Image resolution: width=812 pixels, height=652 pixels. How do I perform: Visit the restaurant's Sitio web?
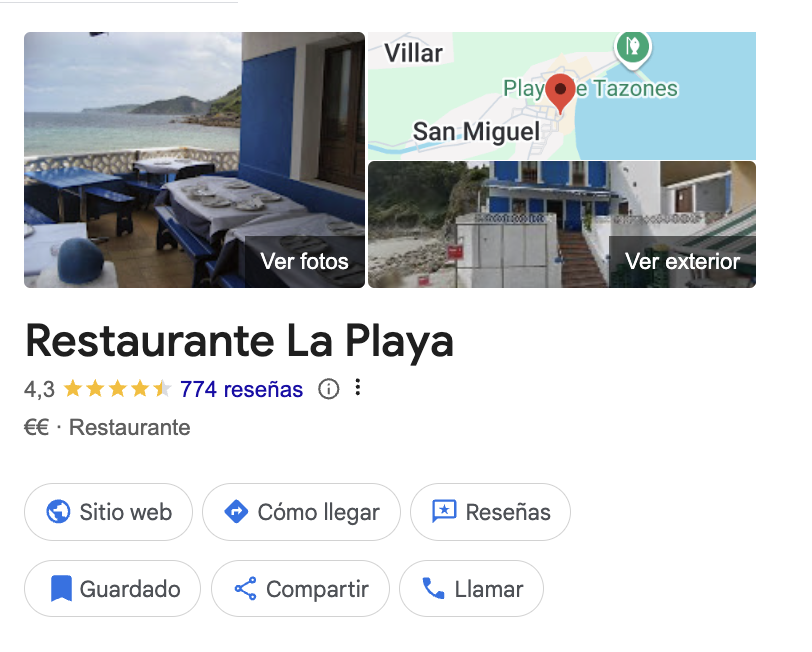(x=109, y=512)
